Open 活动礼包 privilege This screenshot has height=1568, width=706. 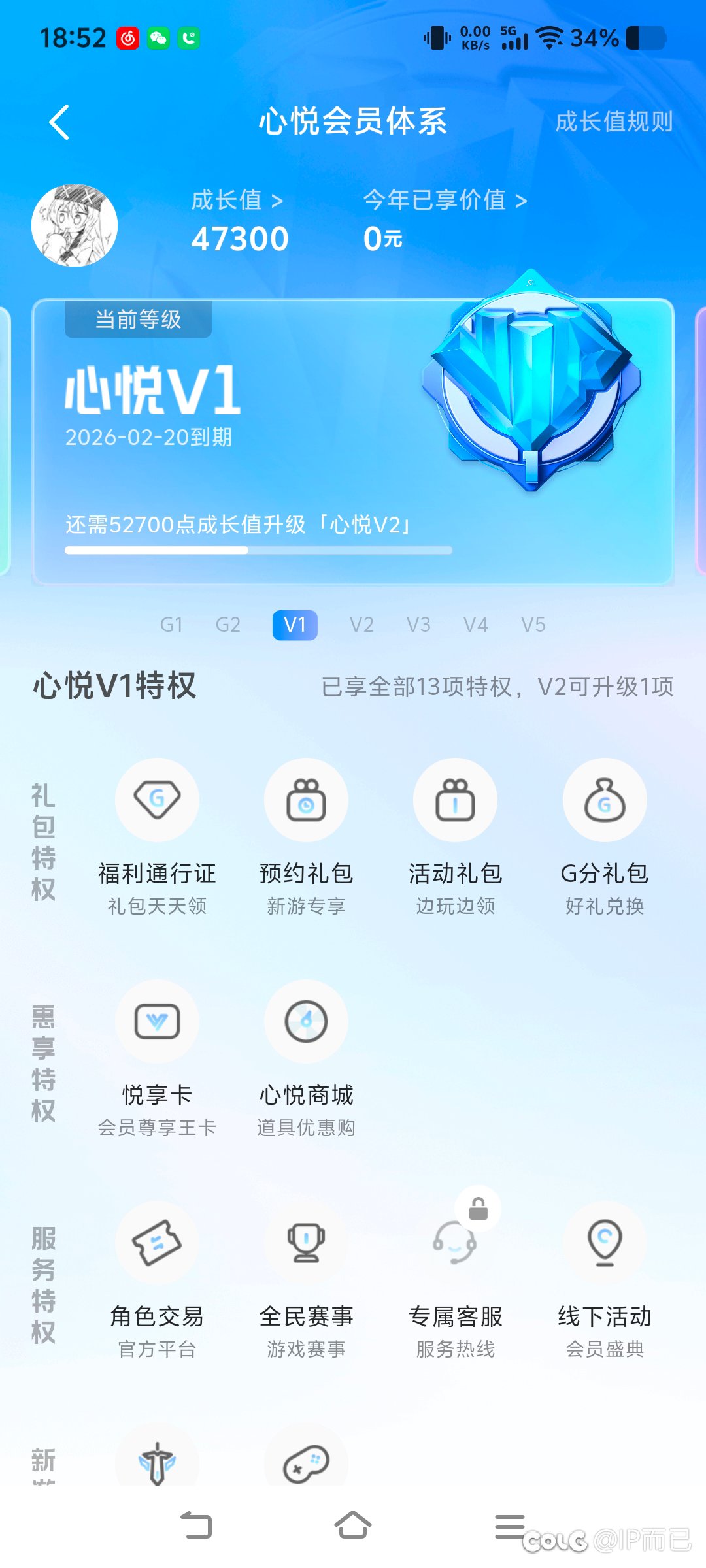(x=455, y=838)
